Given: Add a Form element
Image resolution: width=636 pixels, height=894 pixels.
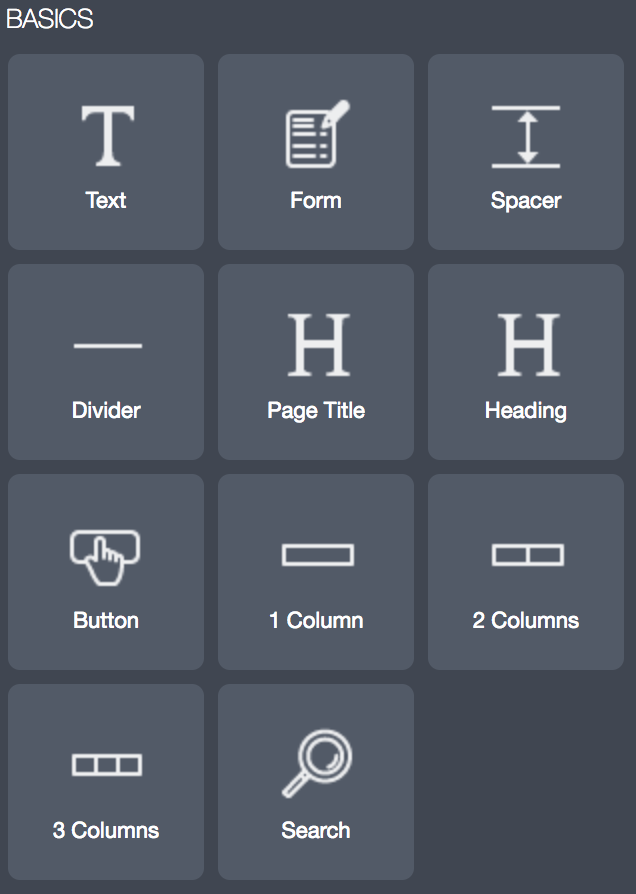Looking at the screenshot, I should [316, 152].
